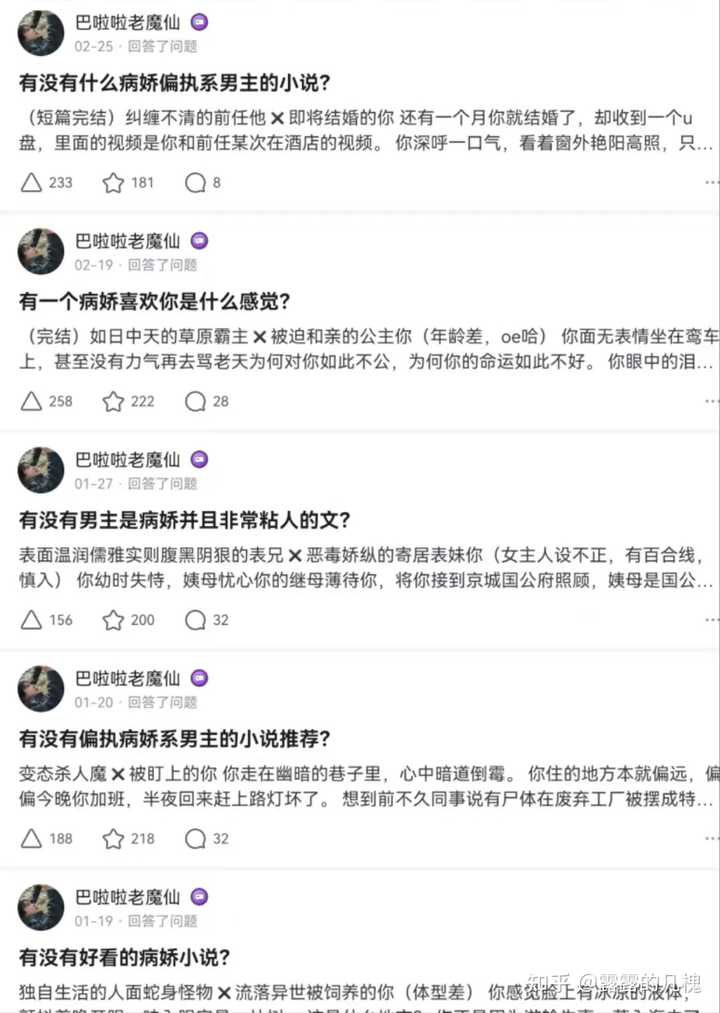Viewport: 720px width, 1013px height.
Task: Favorite the 01-27 answer with 200 stars
Action: coord(114,620)
